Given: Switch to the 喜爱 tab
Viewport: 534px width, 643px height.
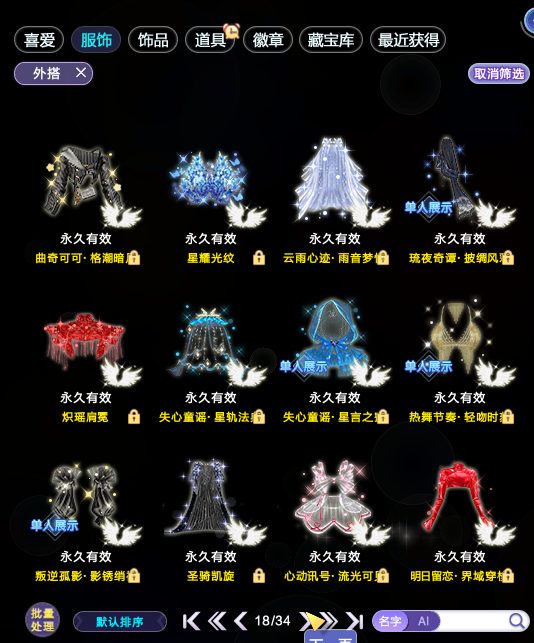Looking at the screenshot, I should tap(39, 40).
